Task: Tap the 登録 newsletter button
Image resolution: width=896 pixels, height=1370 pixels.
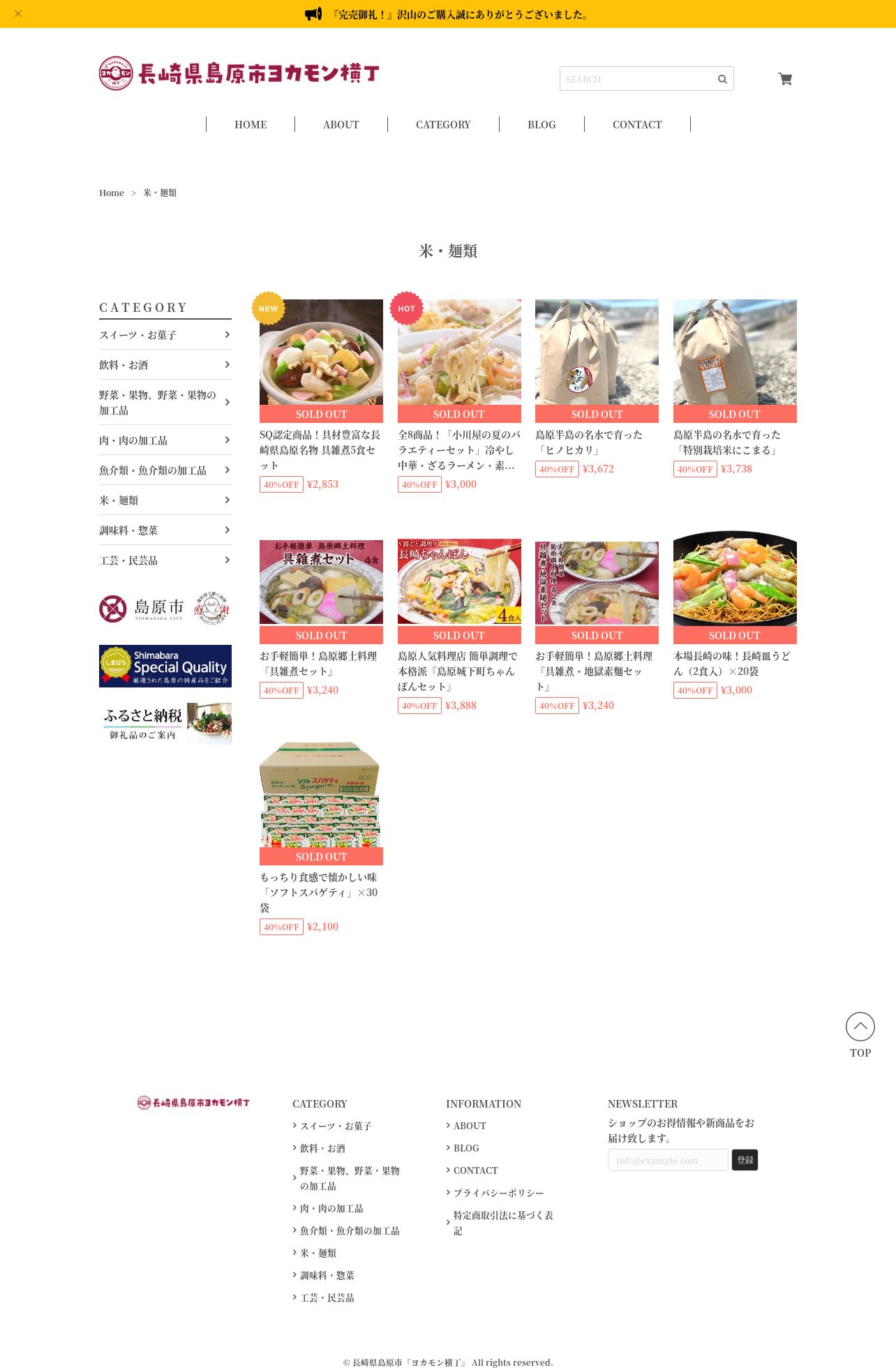Action: pos(745,1160)
